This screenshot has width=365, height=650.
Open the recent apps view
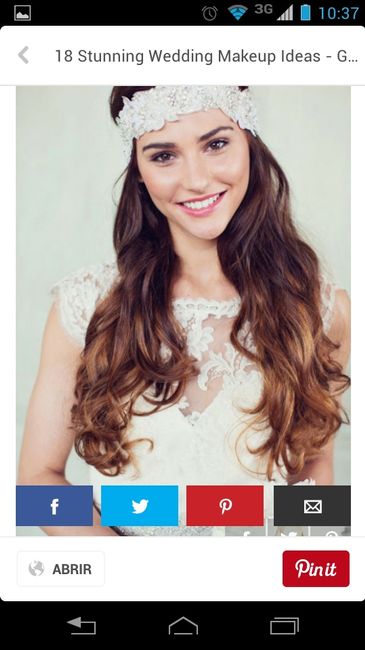pos(285,626)
